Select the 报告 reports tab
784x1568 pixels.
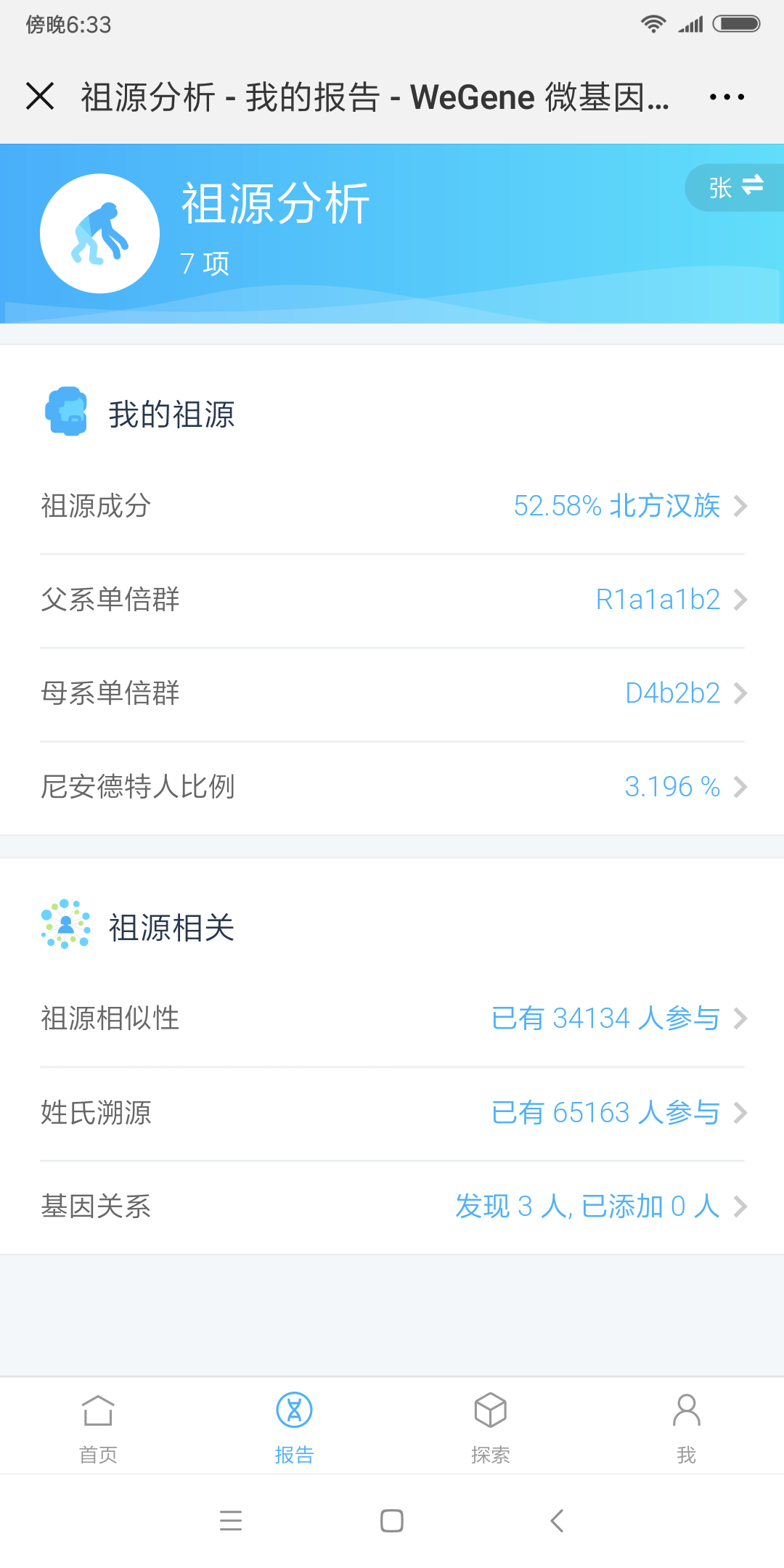[294, 1427]
